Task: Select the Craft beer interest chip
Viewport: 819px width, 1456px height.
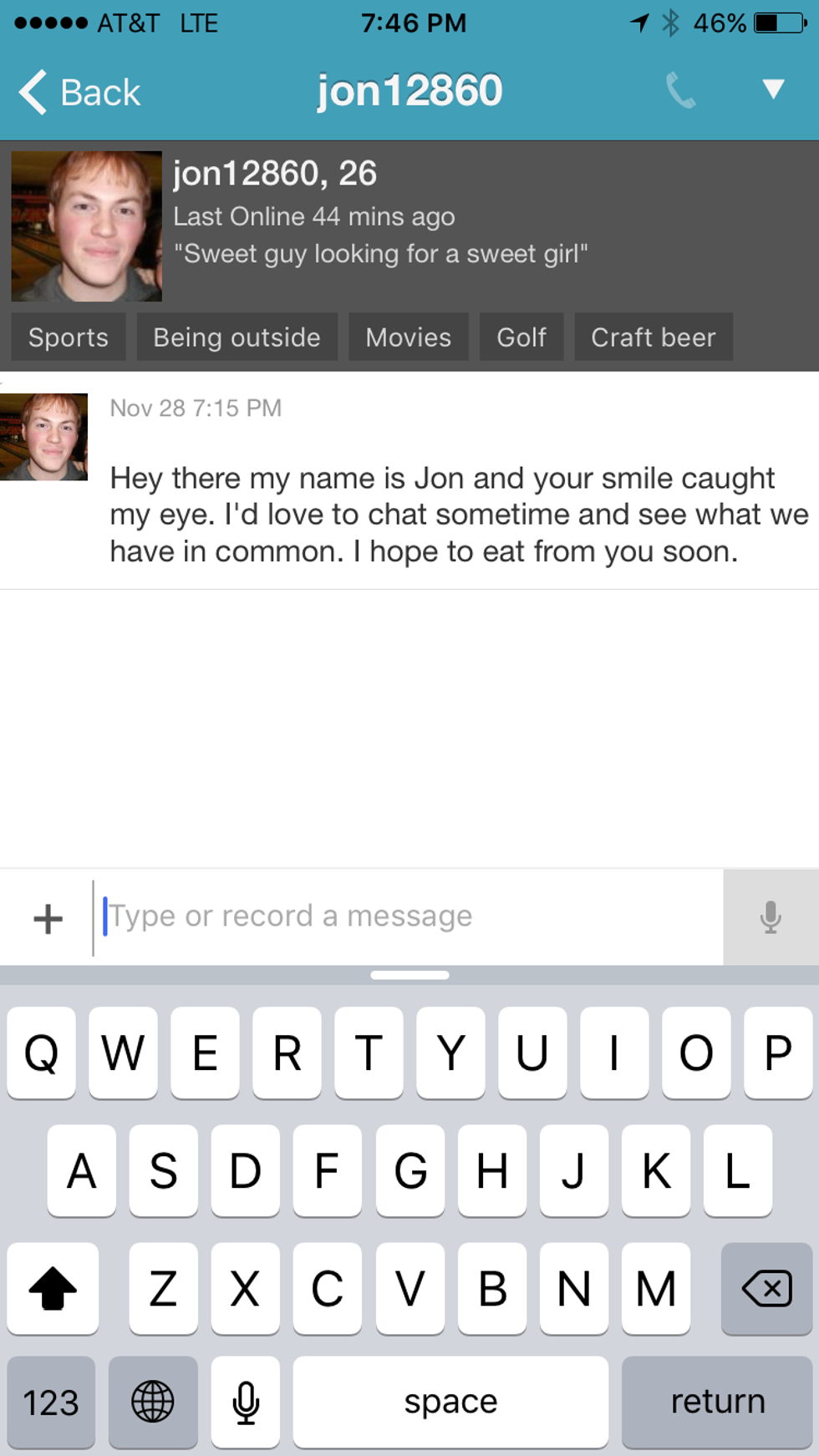Action: (654, 337)
